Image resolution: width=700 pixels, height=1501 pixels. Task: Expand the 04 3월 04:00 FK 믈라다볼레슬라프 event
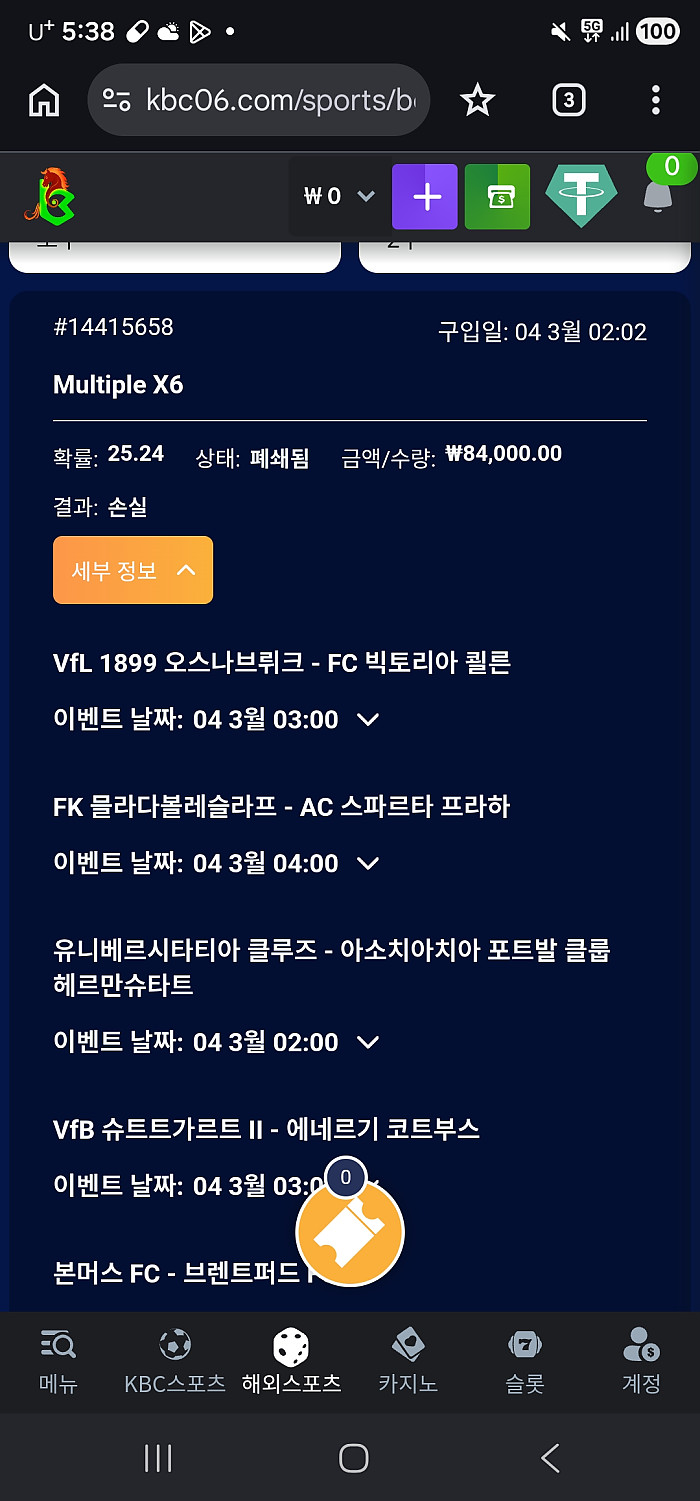[x=368, y=863]
